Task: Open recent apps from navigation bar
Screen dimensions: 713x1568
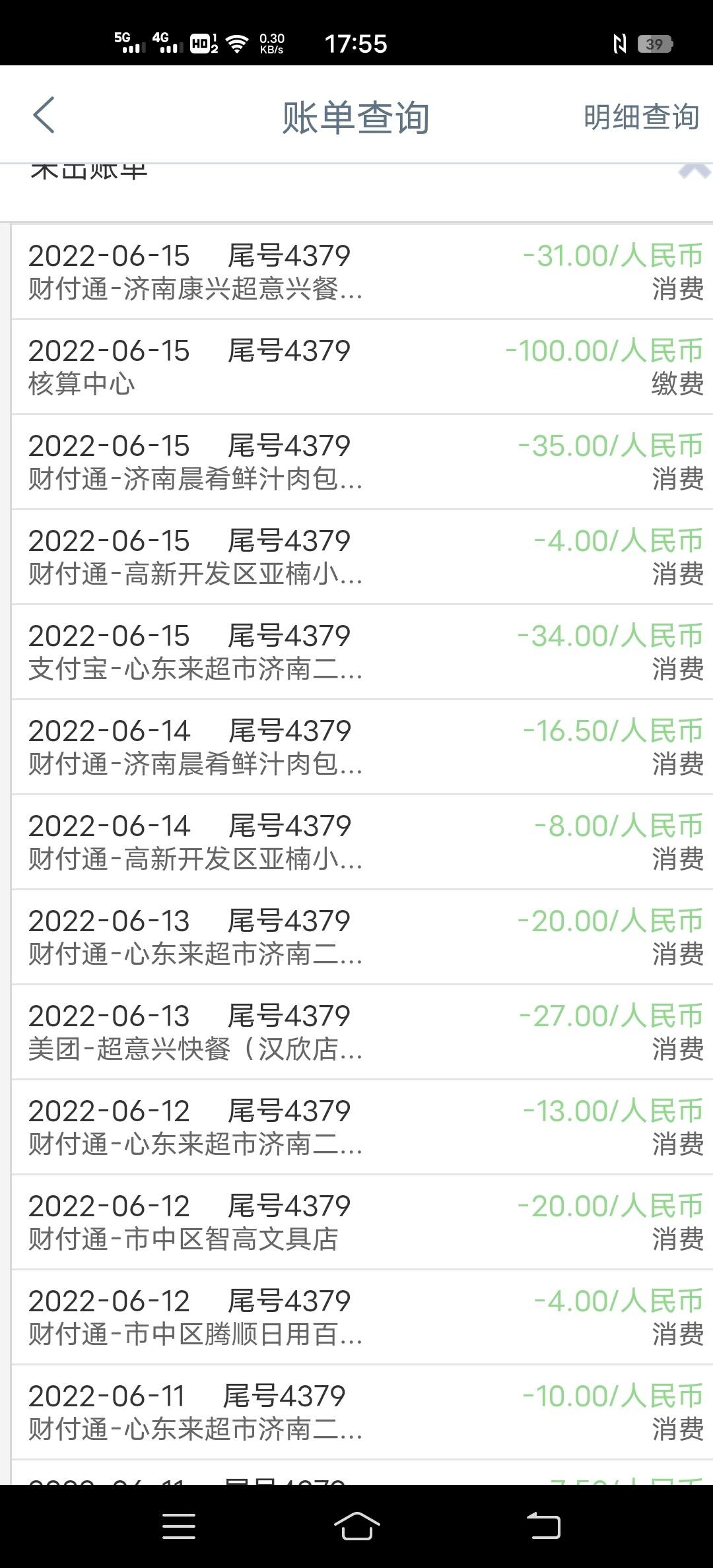Action: coord(178,1526)
